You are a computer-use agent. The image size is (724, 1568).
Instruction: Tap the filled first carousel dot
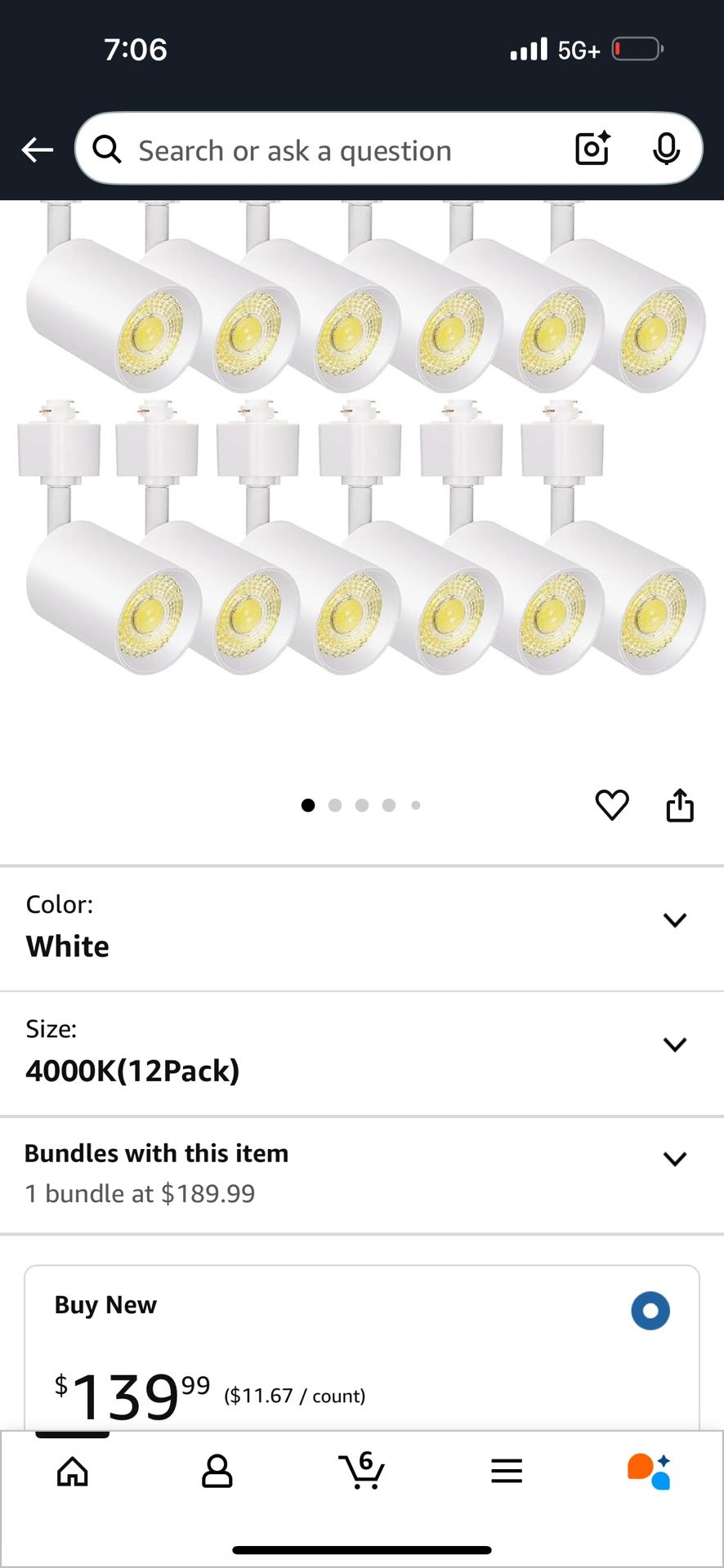click(308, 804)
